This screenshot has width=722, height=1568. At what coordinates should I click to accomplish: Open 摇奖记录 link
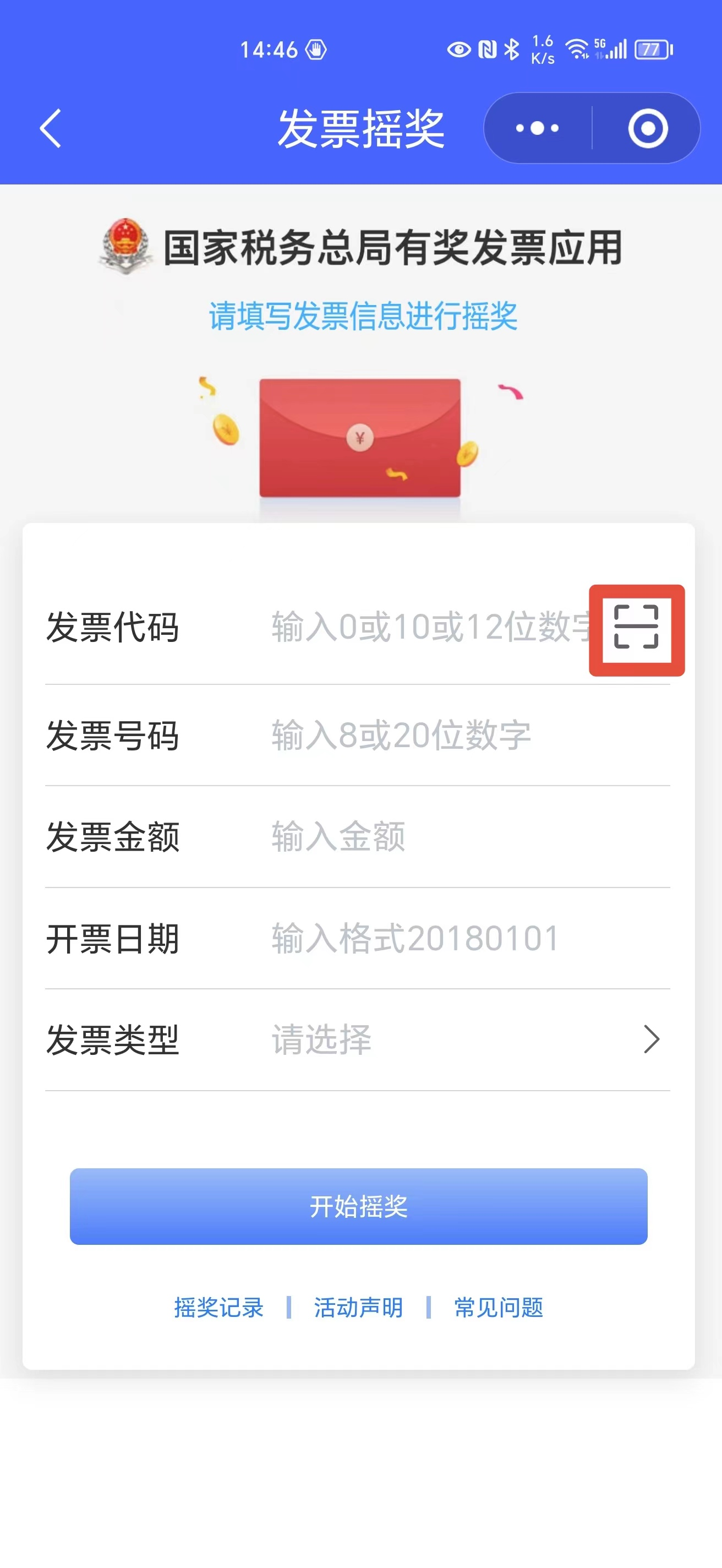219,1307
